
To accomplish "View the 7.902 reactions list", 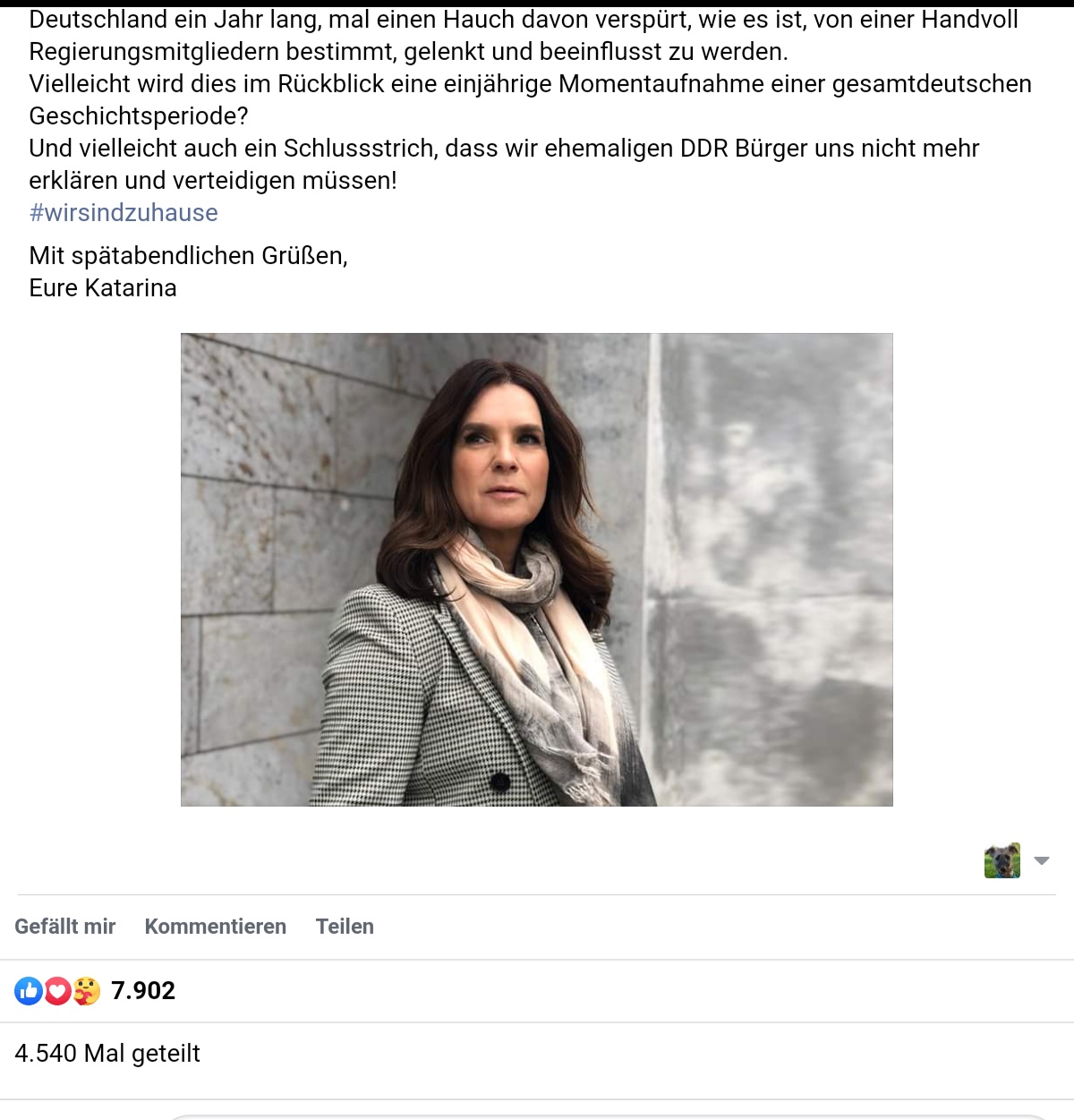I will (x=142, y=991).
